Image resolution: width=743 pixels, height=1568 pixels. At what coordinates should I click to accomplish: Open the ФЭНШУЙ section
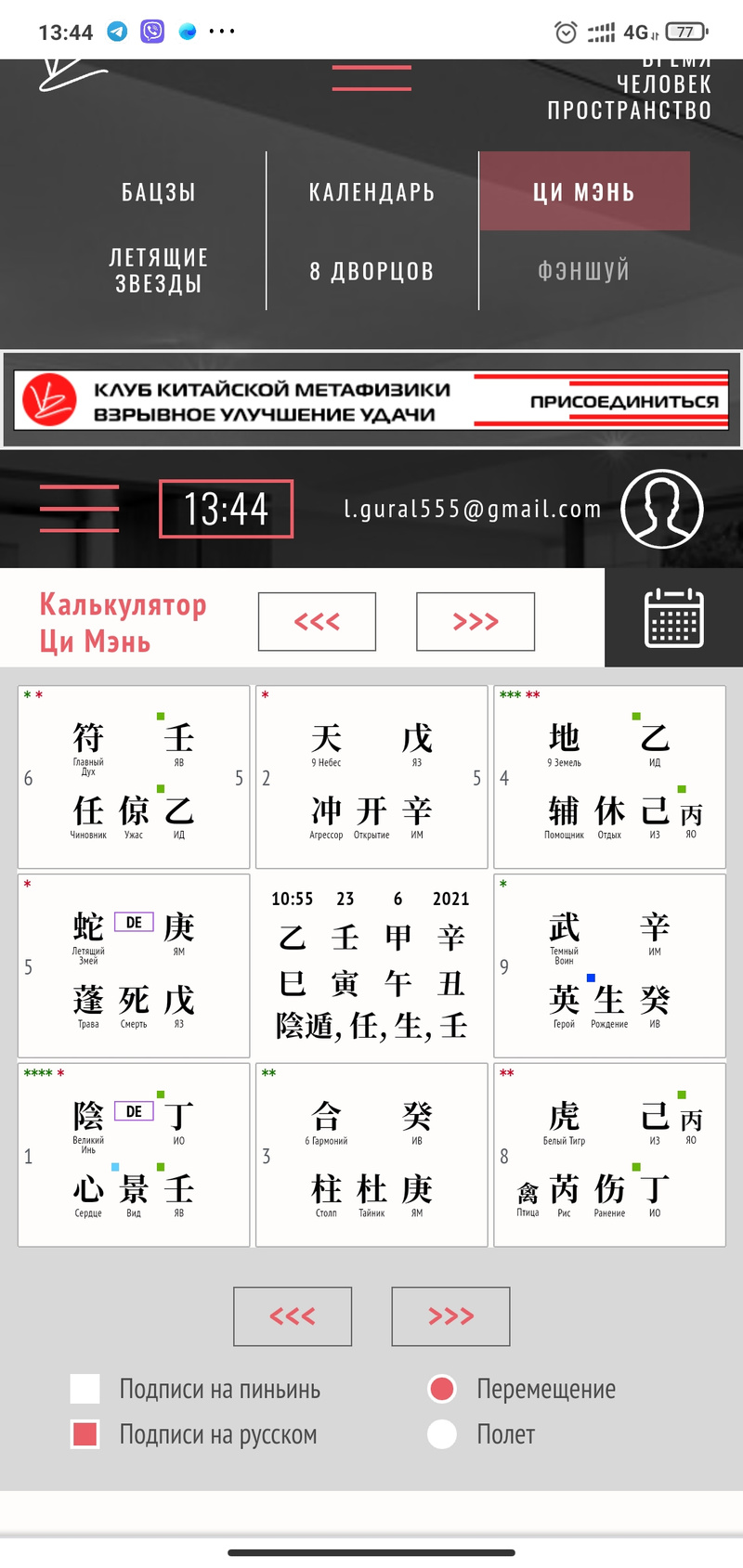coord(584,270)
